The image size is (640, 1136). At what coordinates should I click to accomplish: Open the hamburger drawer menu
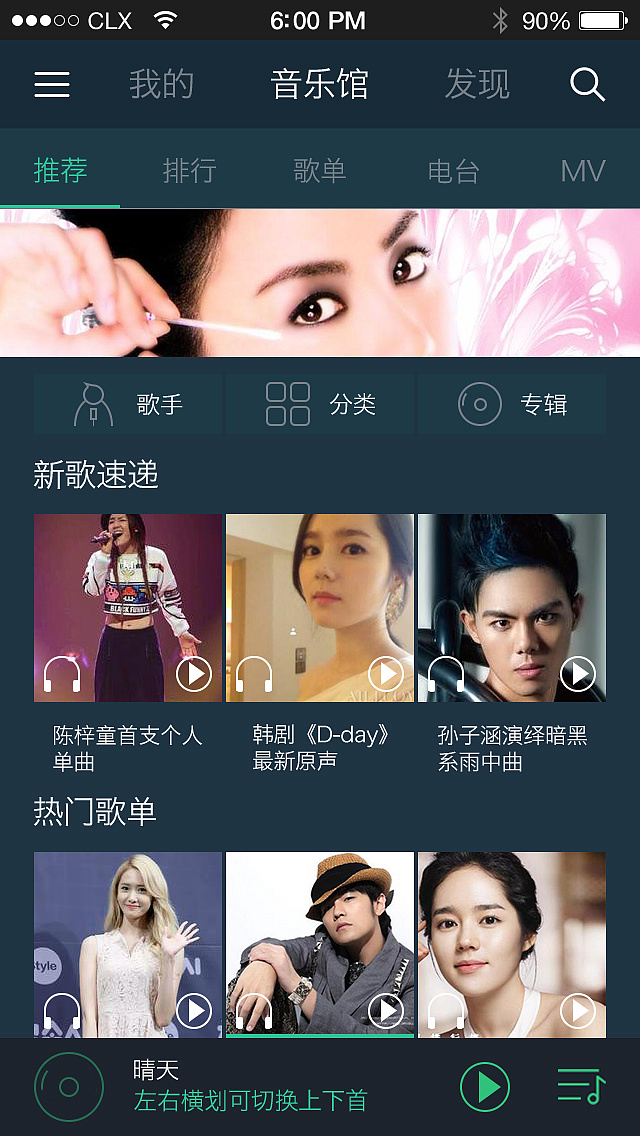click(52, 84)
